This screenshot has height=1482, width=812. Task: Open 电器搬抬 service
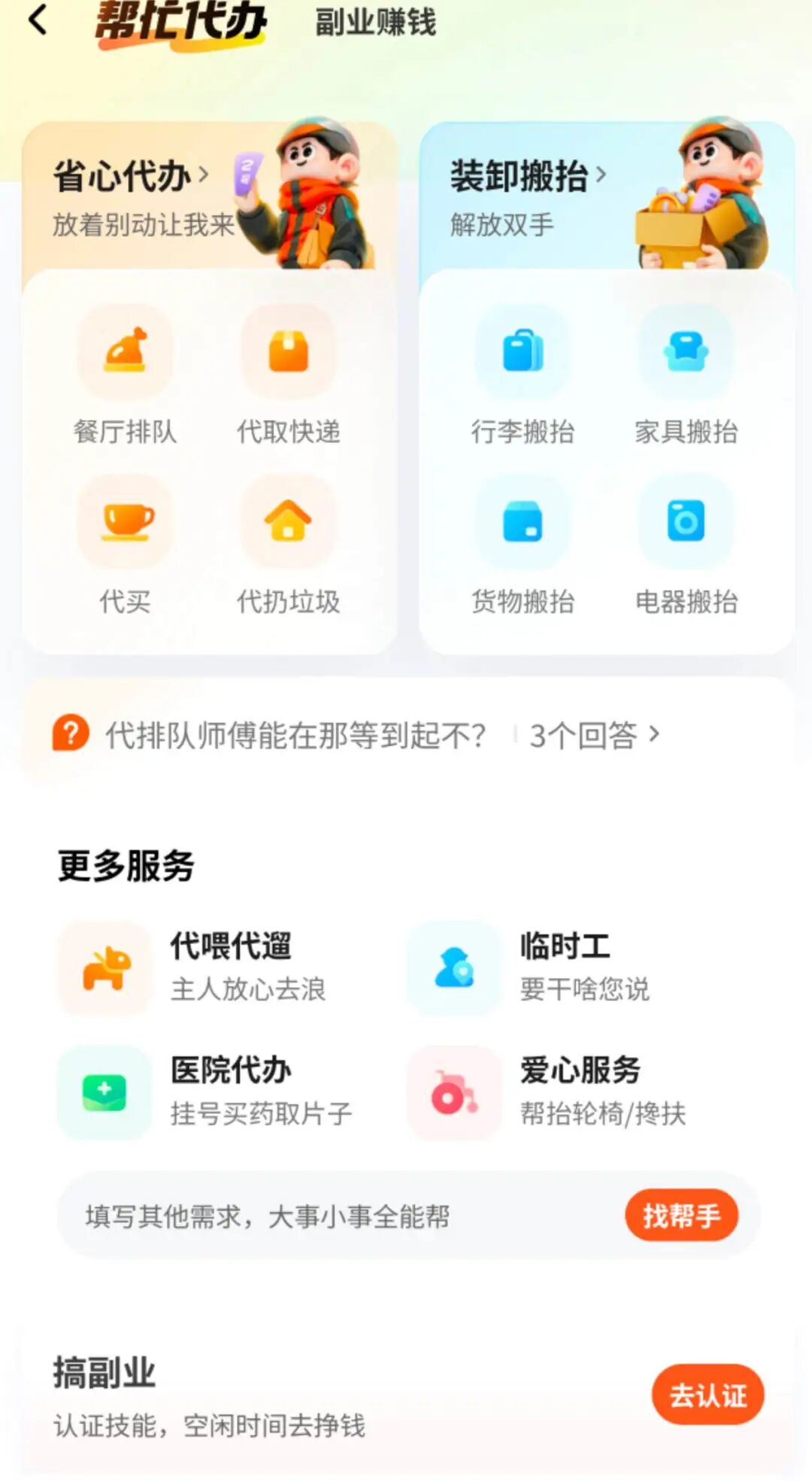coord(686,545)
